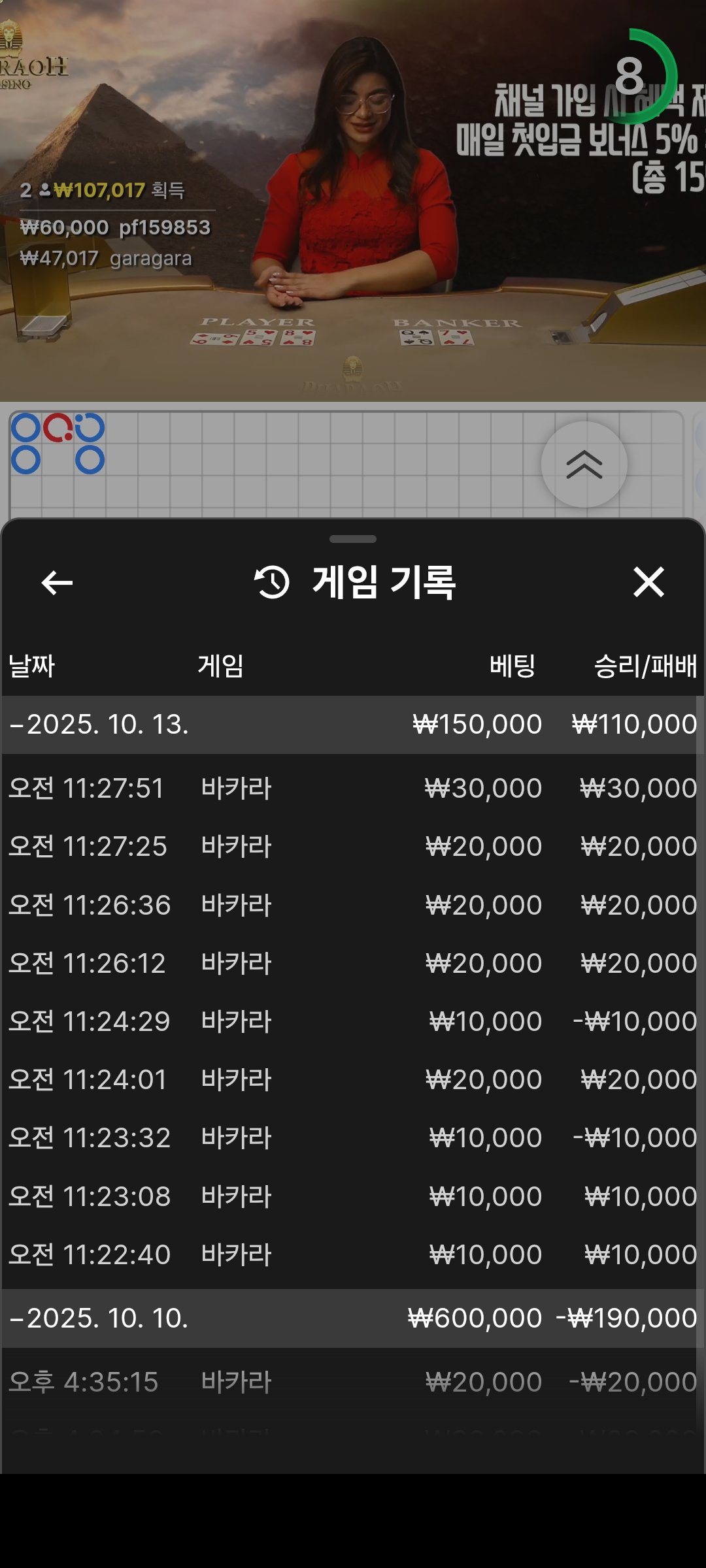
Task: Open the 오전 11:22:40 game record
Action: click(352, 1254)
